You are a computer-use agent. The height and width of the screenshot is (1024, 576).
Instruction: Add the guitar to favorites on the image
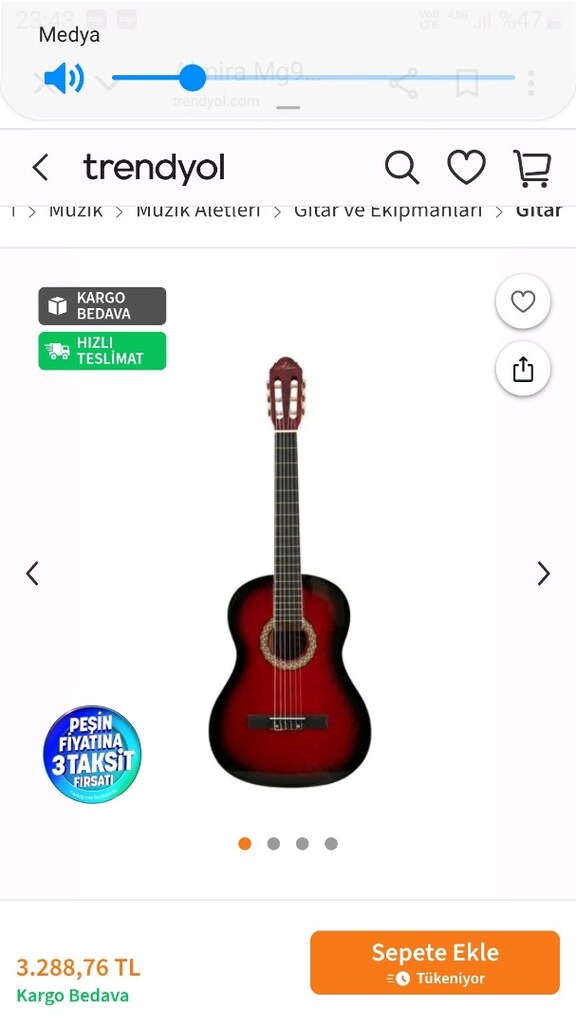click(x=523, y=302)
